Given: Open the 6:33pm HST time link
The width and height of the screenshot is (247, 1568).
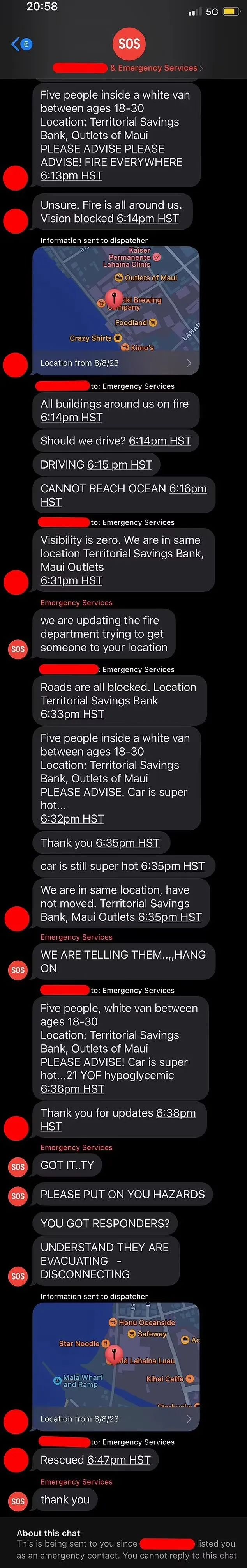Looking at the screenshot, I should tap(72, 714).
